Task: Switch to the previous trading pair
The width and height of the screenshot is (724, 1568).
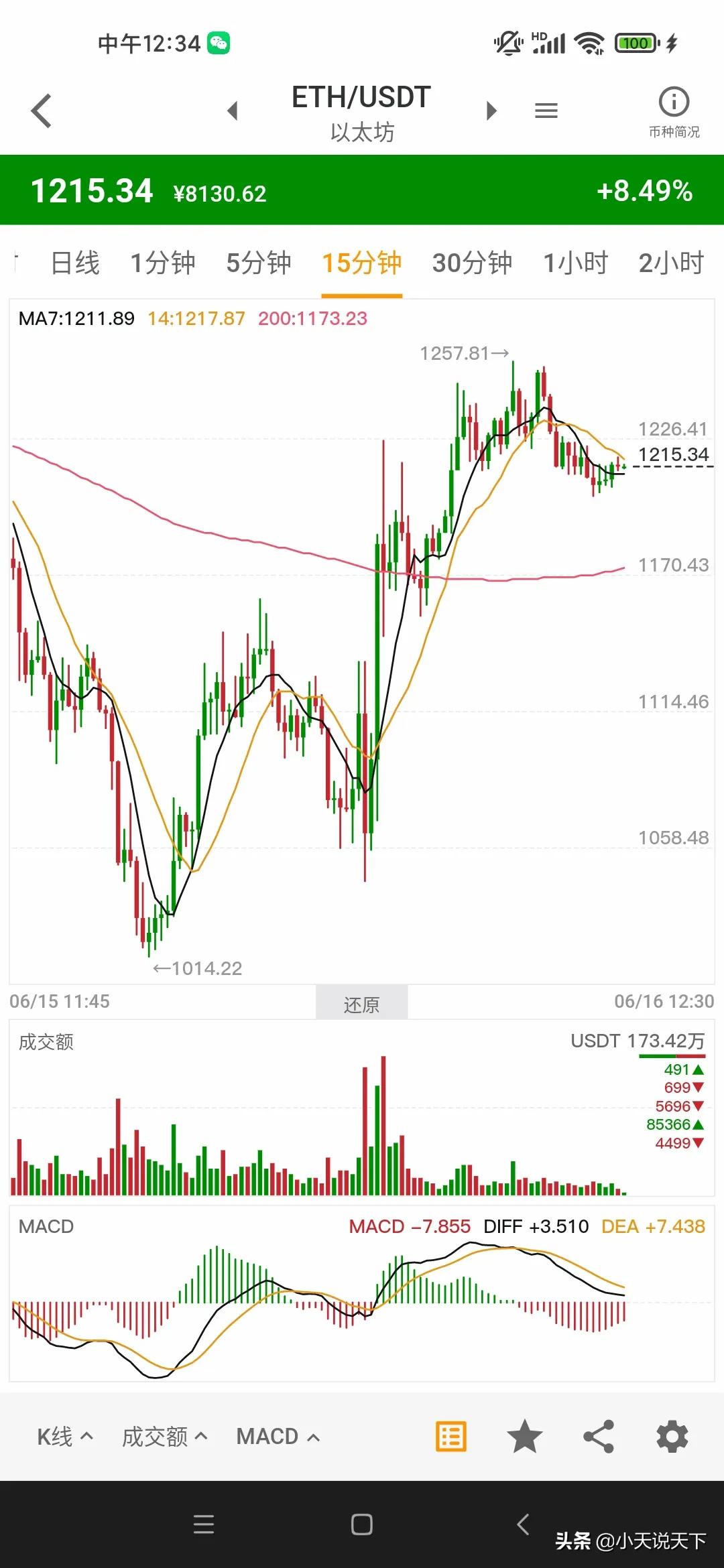Action: pyautogui.click(x=233, y=111)
